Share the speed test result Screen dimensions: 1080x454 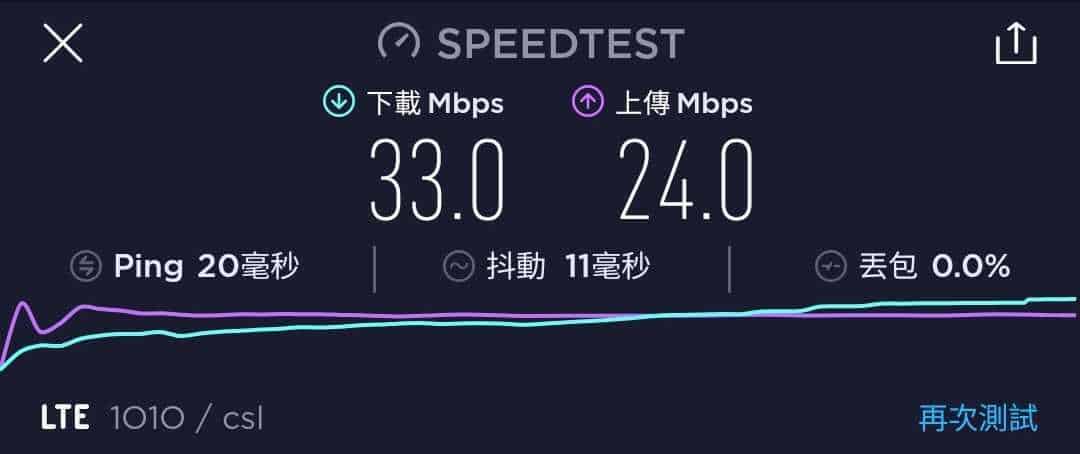[1015, 43]
